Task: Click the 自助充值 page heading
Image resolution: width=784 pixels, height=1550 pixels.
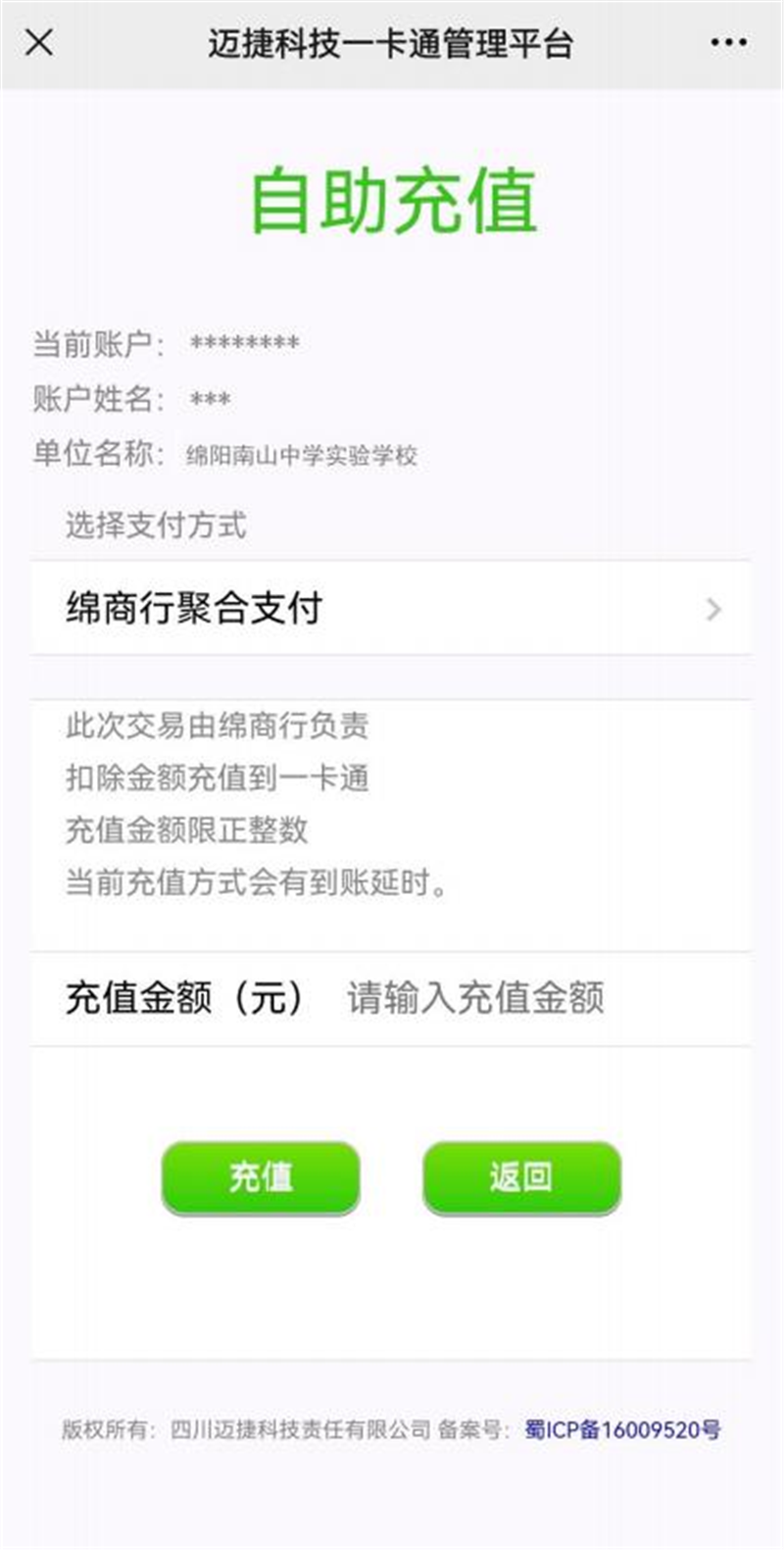Action: 392,201
